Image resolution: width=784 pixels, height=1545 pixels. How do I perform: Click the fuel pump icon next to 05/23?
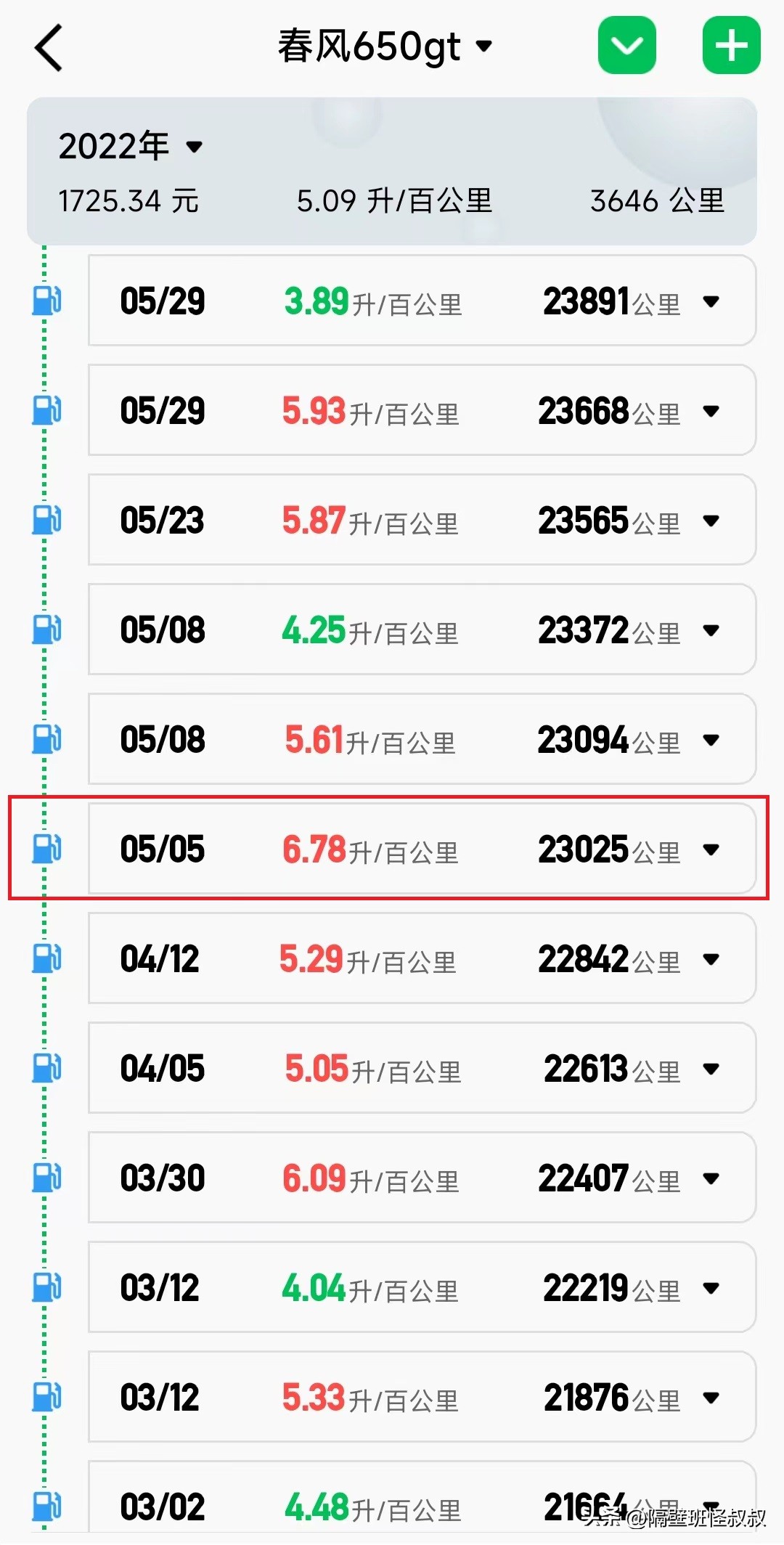46,520
